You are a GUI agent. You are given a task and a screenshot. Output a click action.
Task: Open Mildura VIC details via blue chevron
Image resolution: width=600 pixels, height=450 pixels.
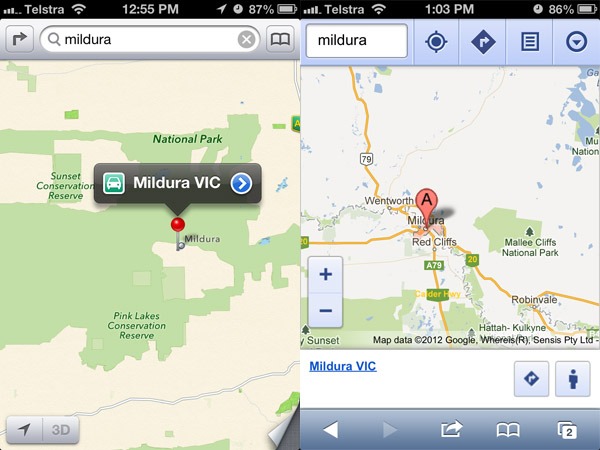(x=241, y=183)
